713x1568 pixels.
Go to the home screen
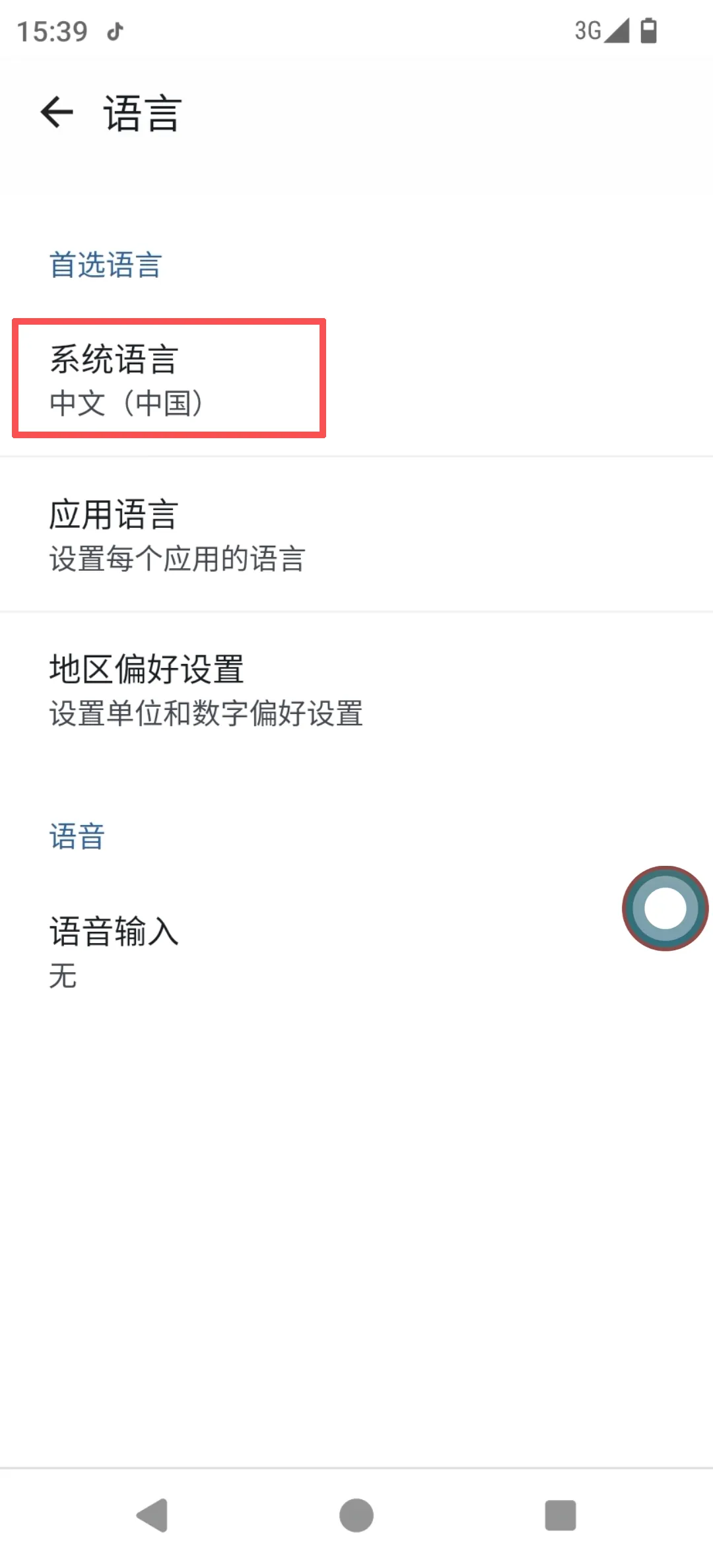tap(356, 1515)
